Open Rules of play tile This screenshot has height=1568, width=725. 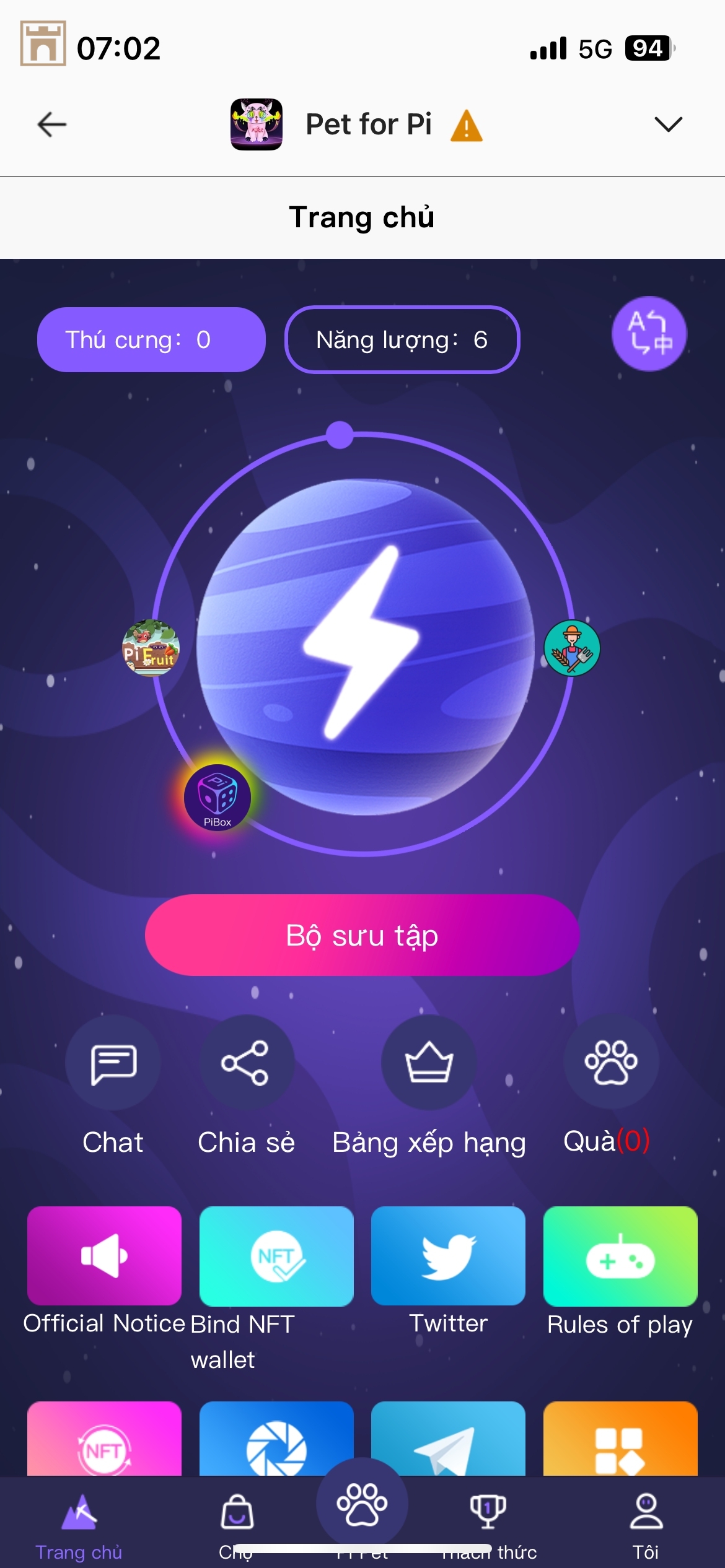620,1255
